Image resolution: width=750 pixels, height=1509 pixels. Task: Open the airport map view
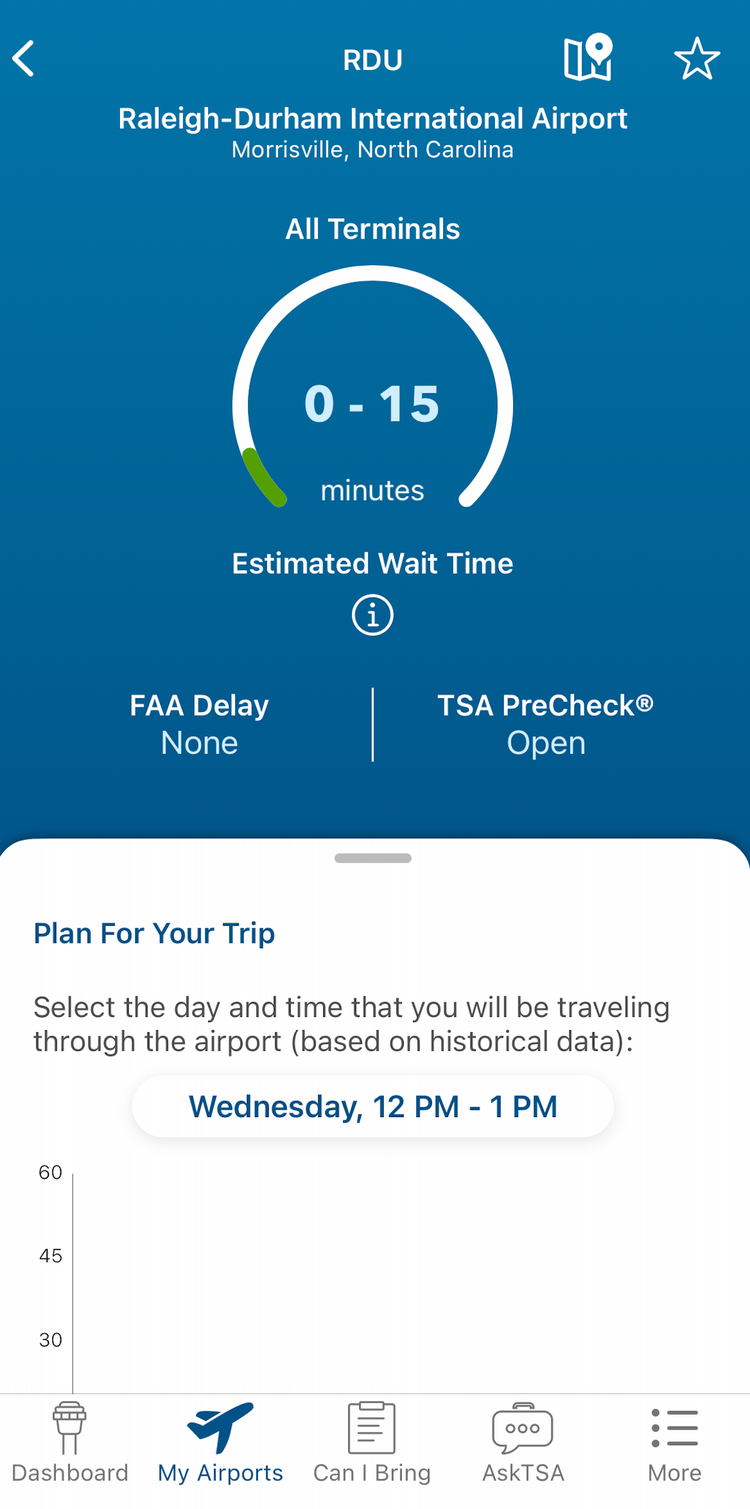coord(588,58)
